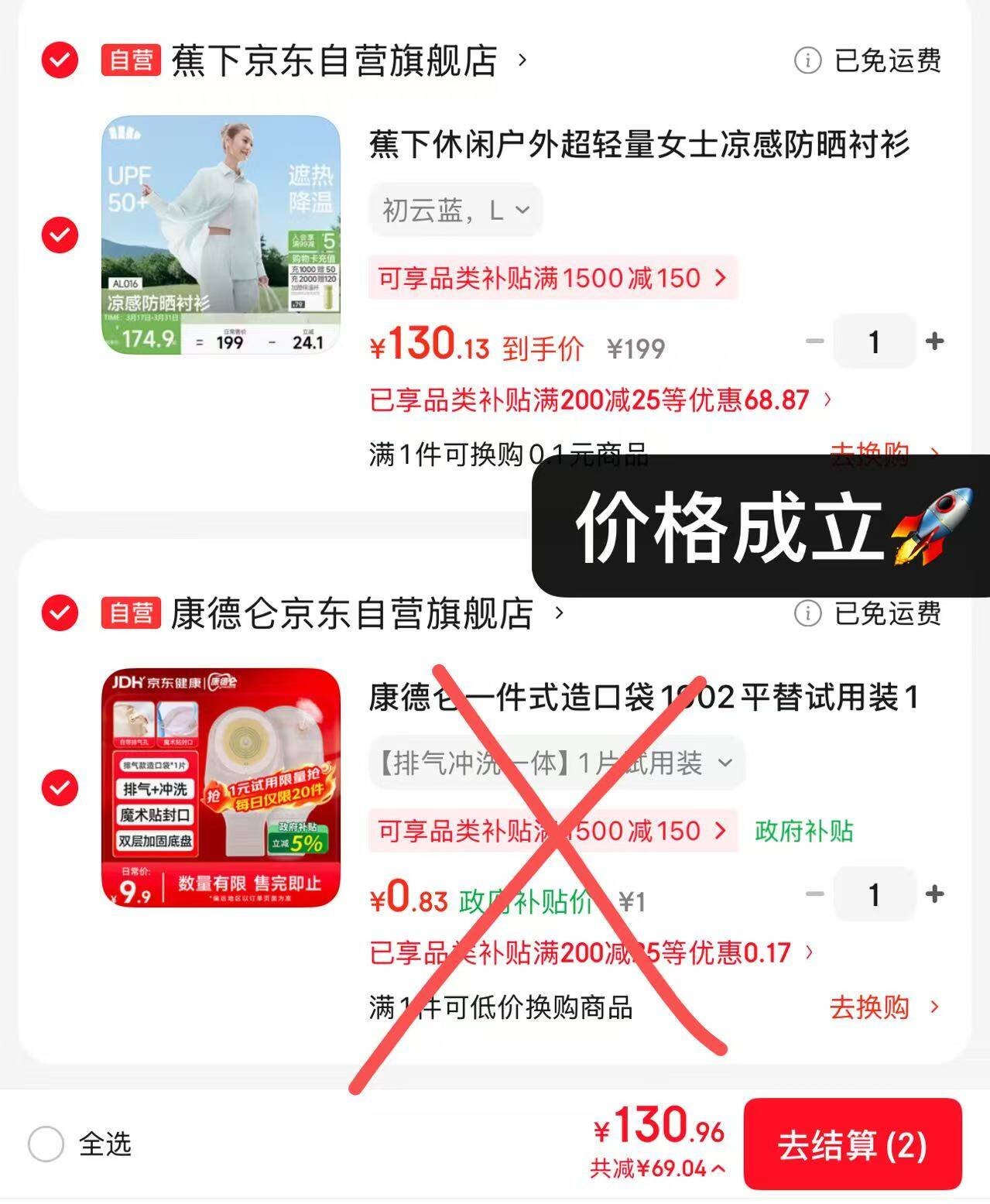The width and height of the screenshot is (990, 1204).
Task: Increase the quantity of the 蕉下 shirt
Action: (934, 341)
